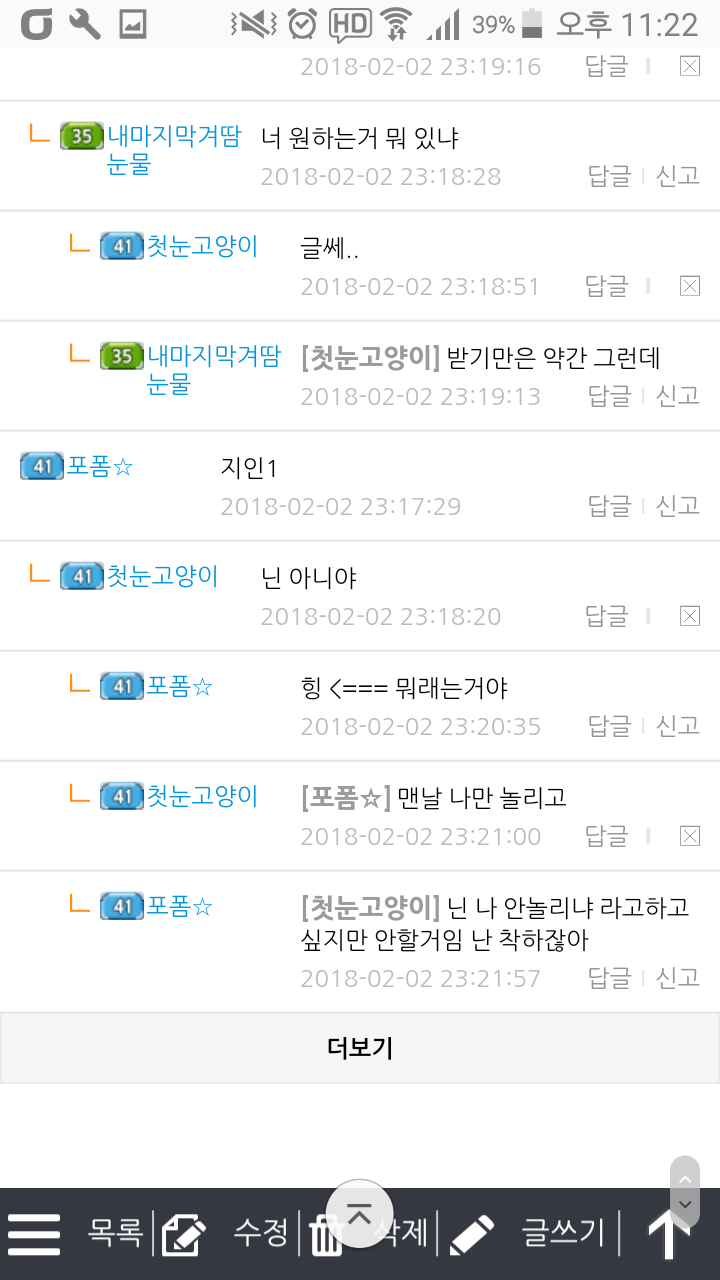Load more comments with 더보기
Image resolution: width=720 pixels, height=1280 pixels.
coord(360,1047)
